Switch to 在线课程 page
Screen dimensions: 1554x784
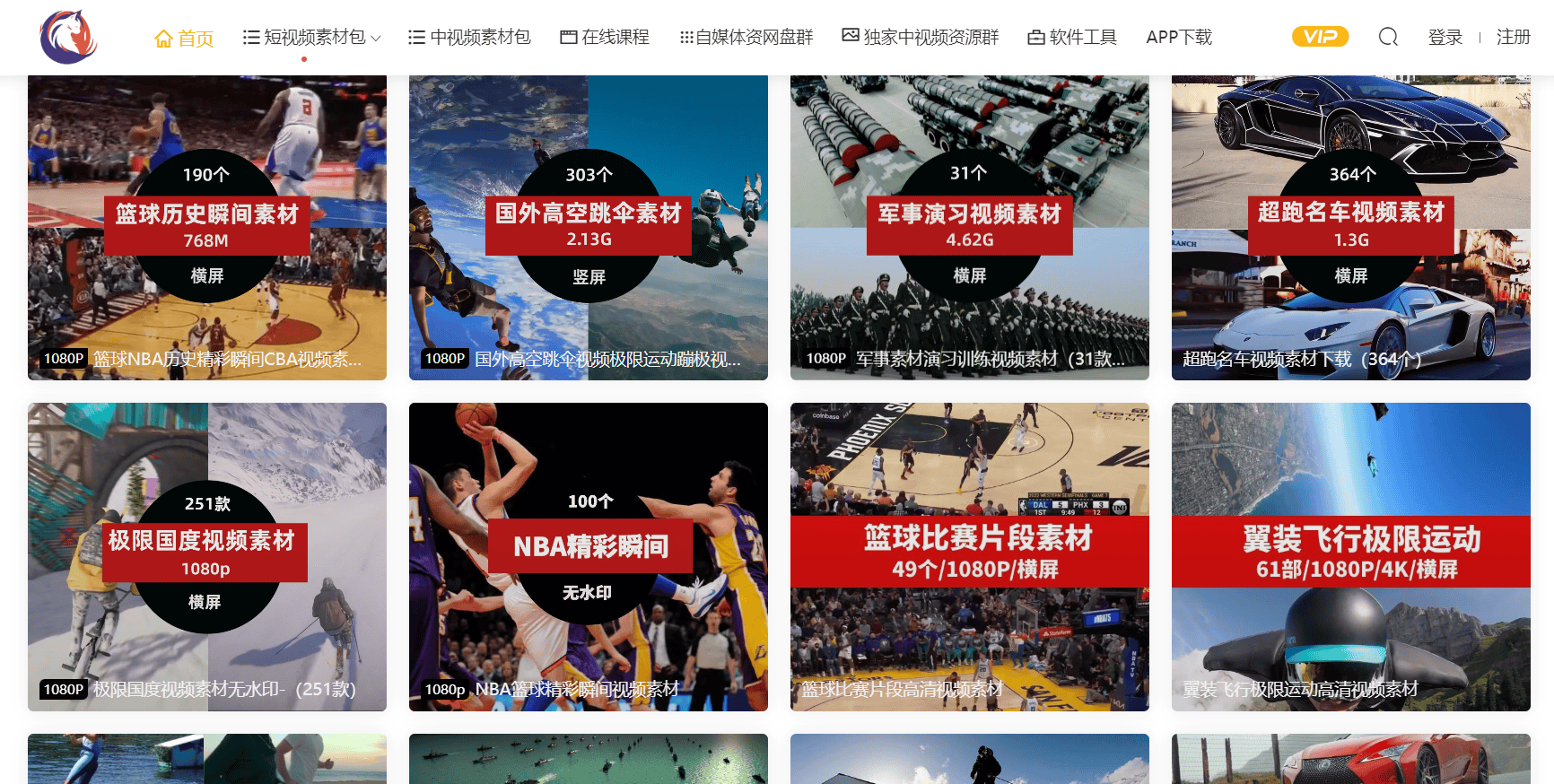click(605, 38)
